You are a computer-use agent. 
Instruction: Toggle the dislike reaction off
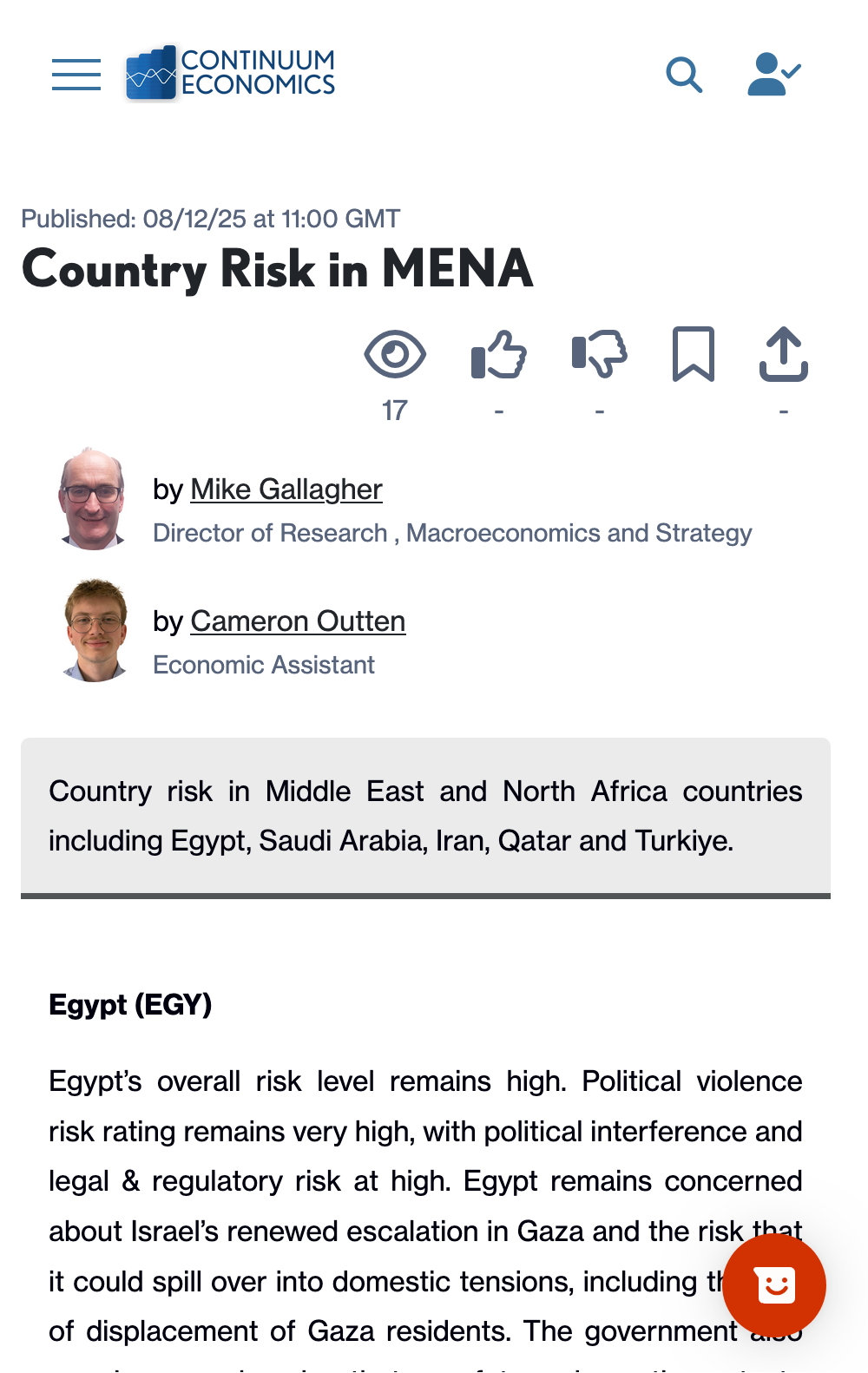[x=599, y=354]
